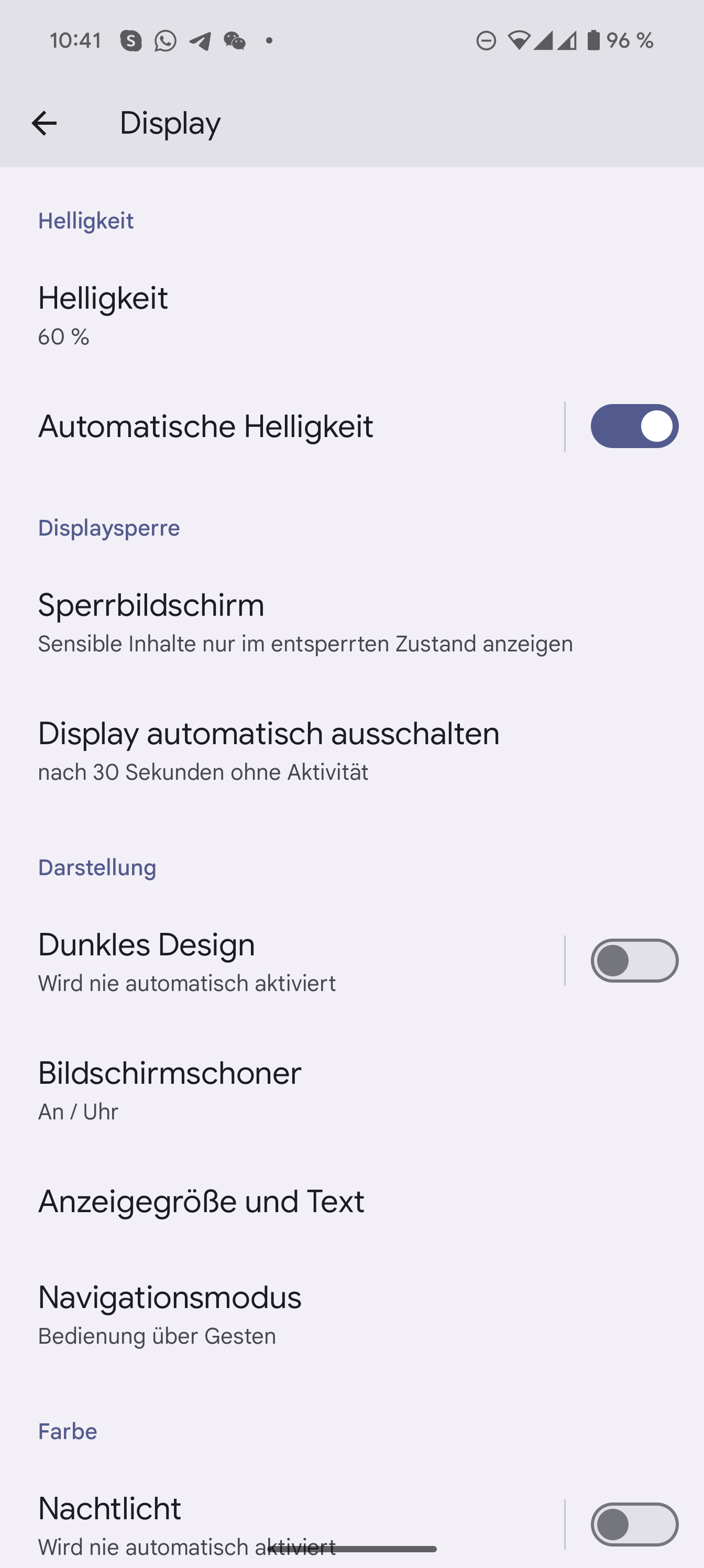Open the Automatische Helligkeit settings row
Image resolution: width=704 pixels, height=1568 pixels.
click(282, 426)
